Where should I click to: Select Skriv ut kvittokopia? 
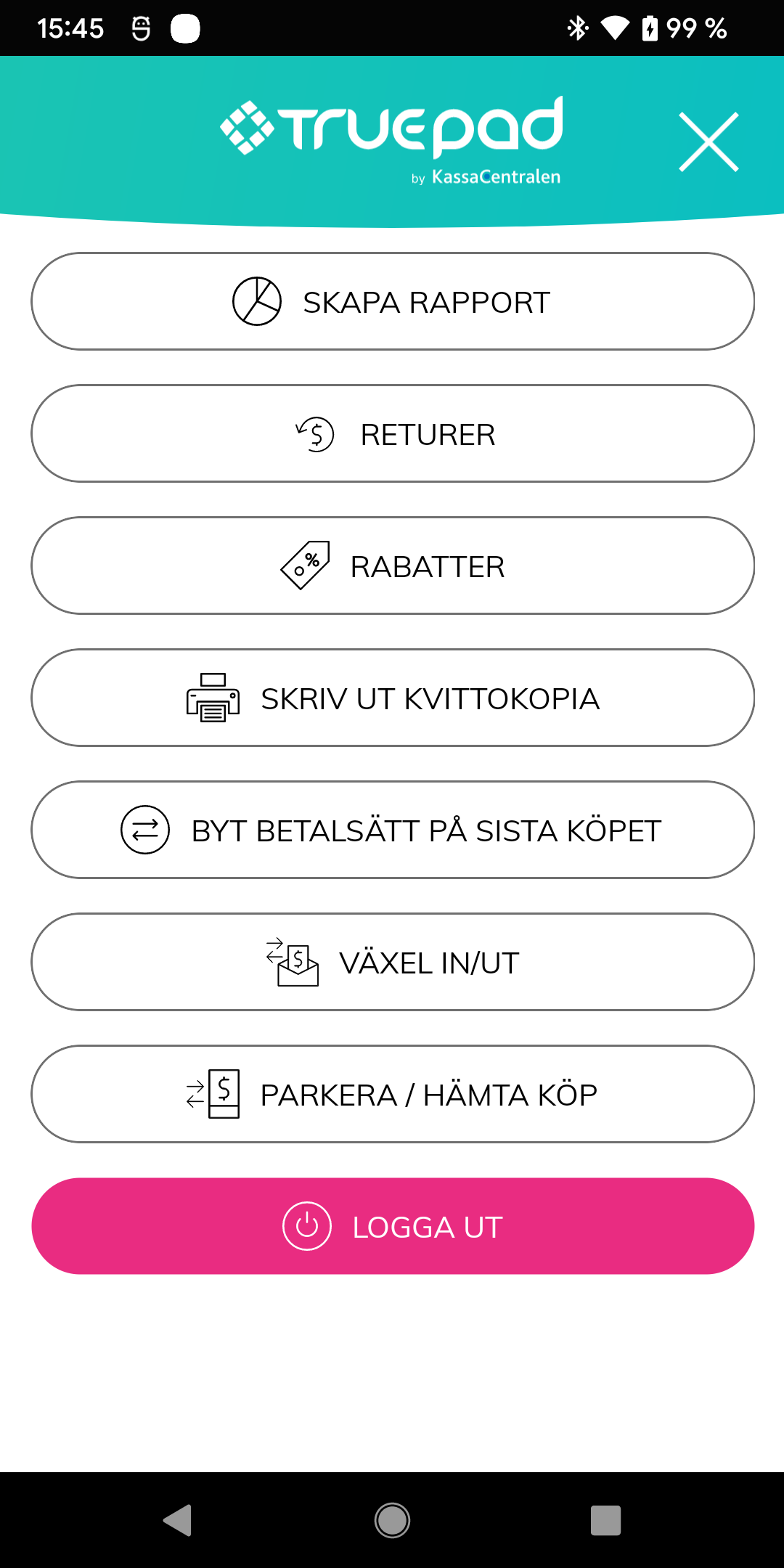coord(393,698)
